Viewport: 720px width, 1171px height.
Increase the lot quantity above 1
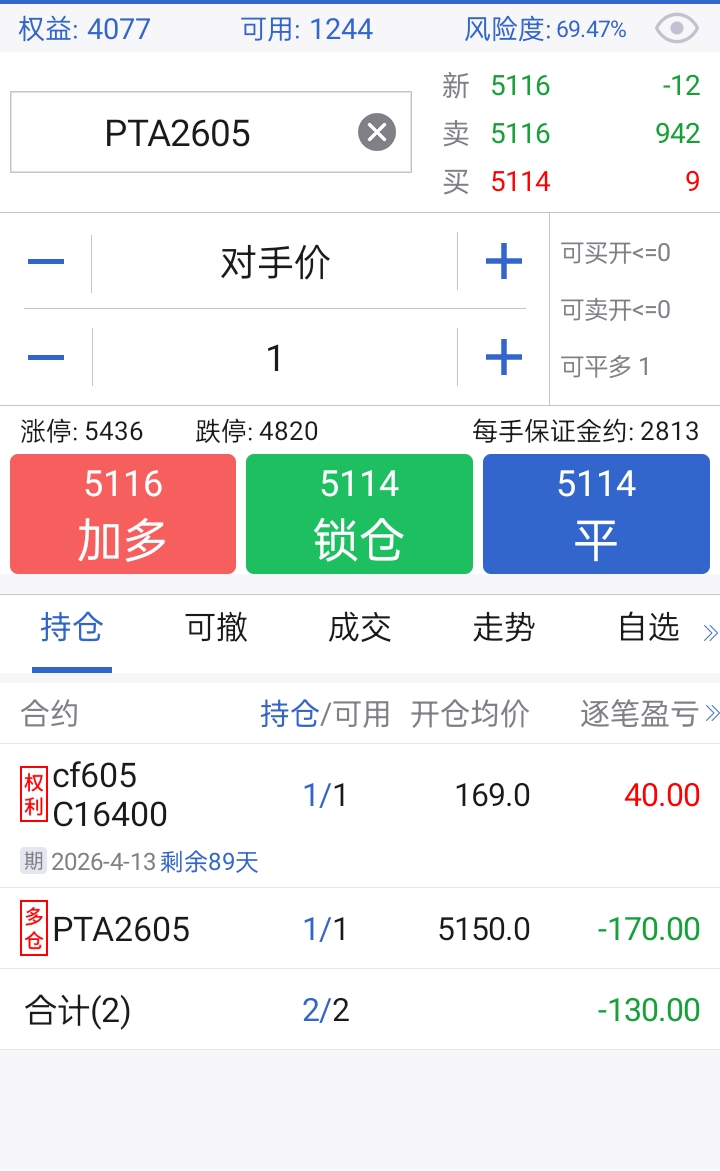click(503, 357)
